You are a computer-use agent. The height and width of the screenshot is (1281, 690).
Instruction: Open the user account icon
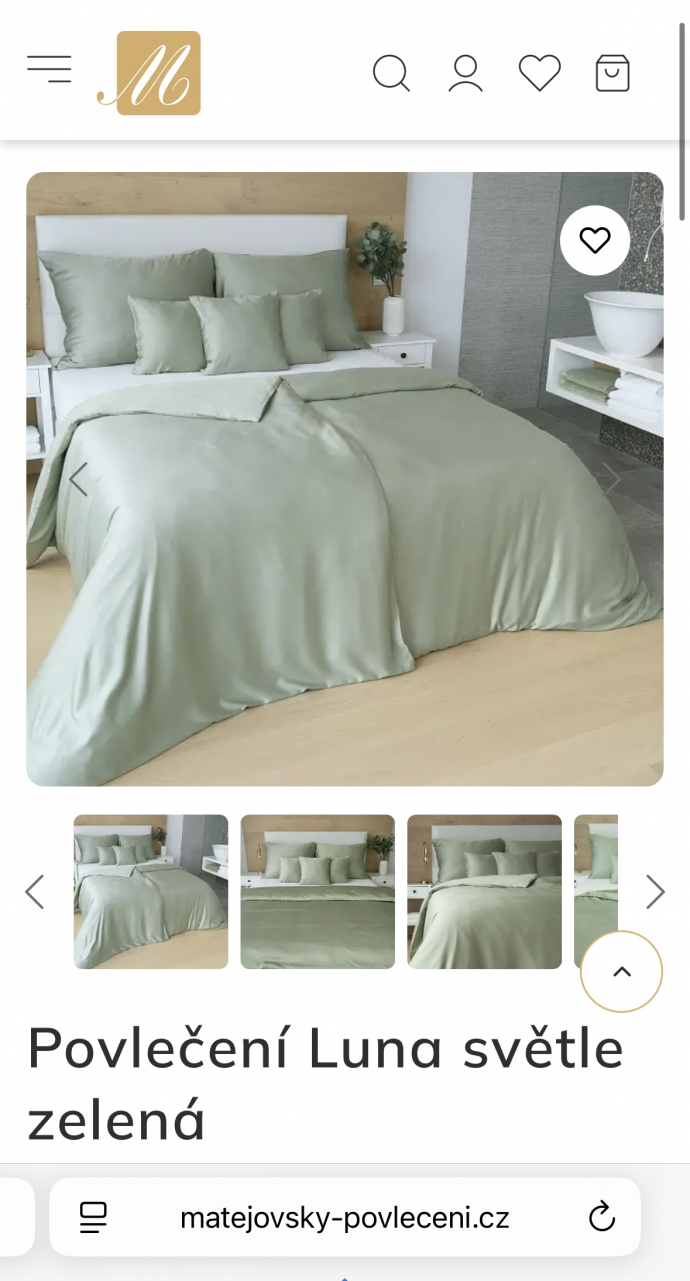point(465,73)
